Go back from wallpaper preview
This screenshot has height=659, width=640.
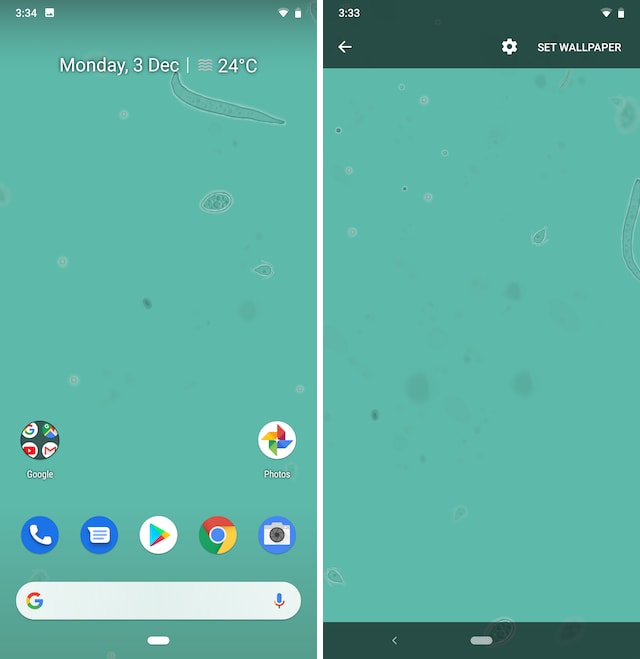(345, 47)
